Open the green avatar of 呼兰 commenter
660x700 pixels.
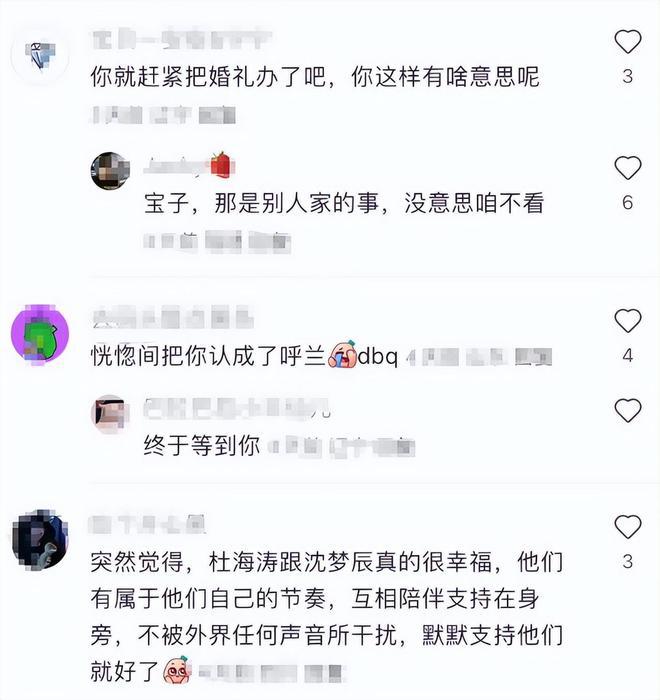pyautogui.click(x=39, y=331)
